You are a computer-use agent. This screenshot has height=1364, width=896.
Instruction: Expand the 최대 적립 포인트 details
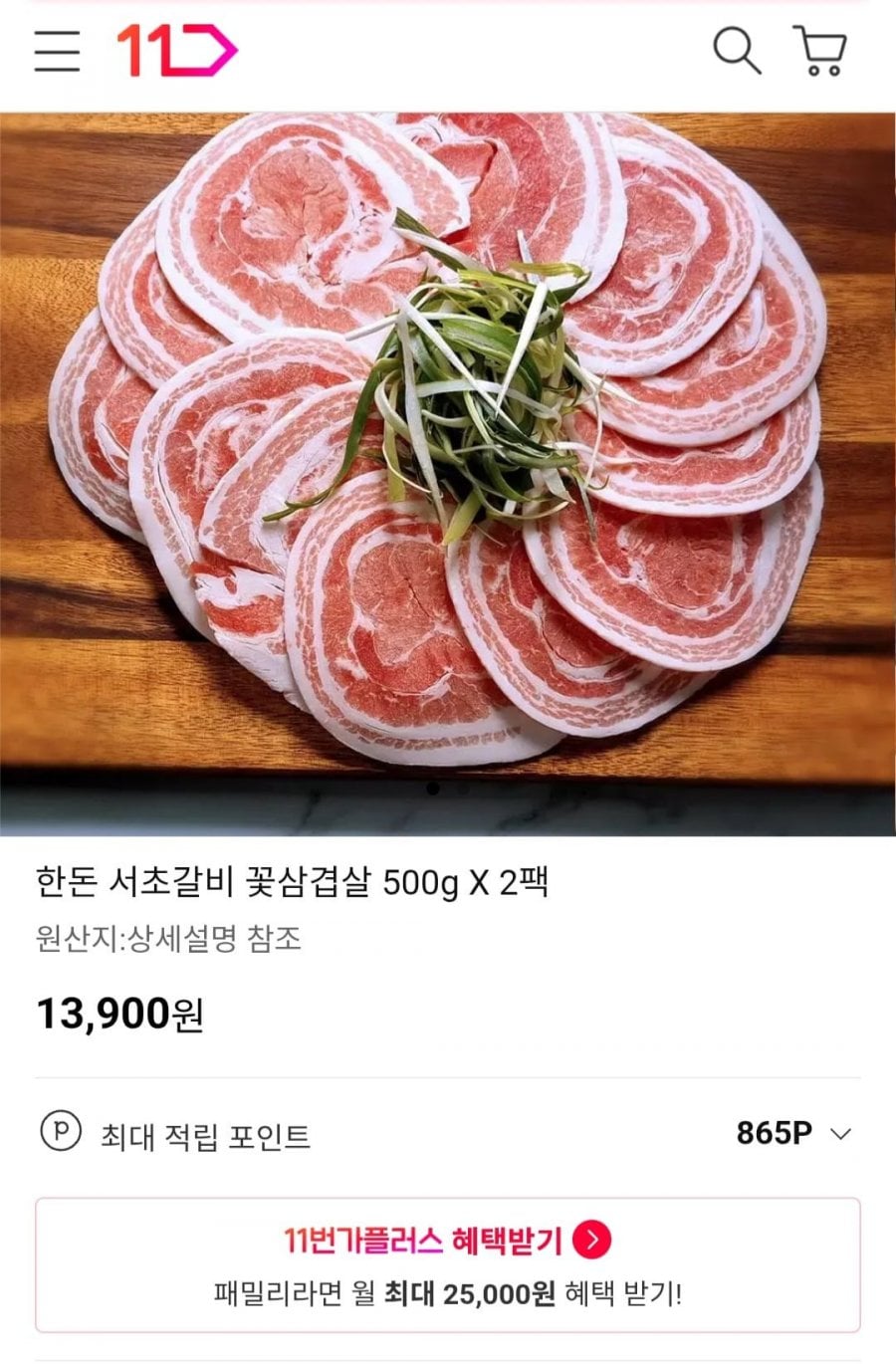[x=841, y=1134]
